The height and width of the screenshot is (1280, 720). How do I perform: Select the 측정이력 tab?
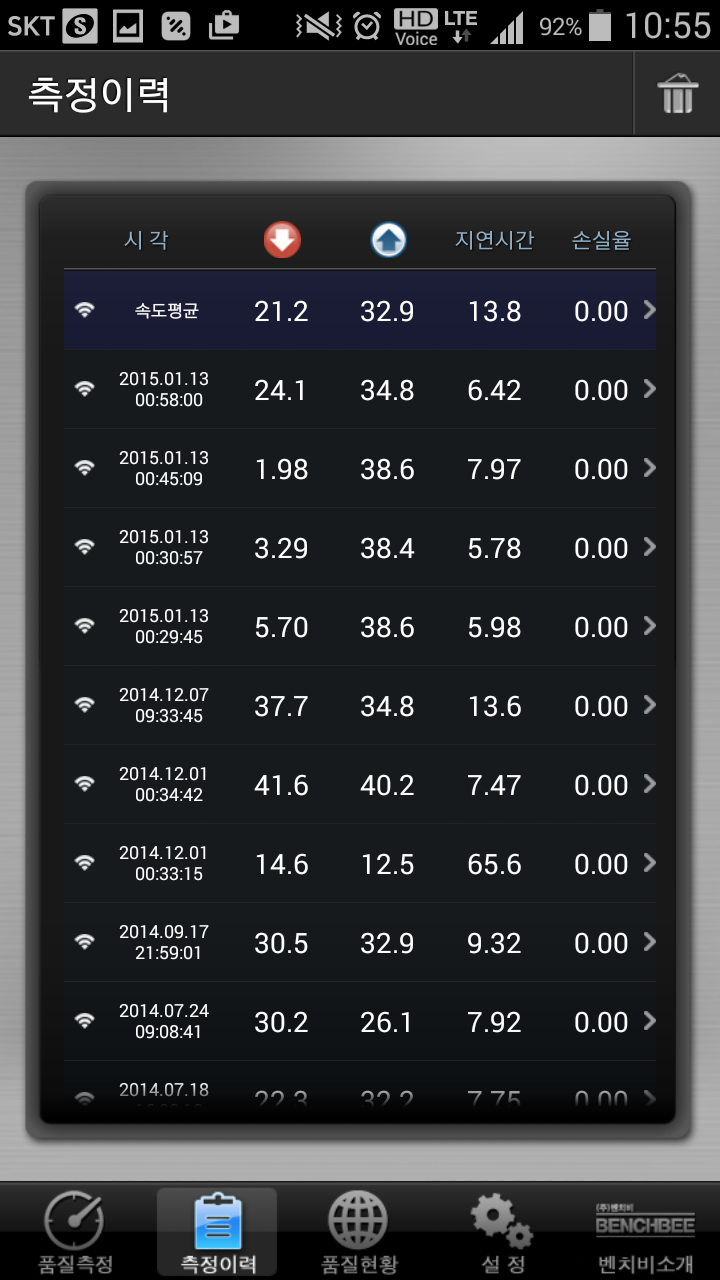(217, 1232)
